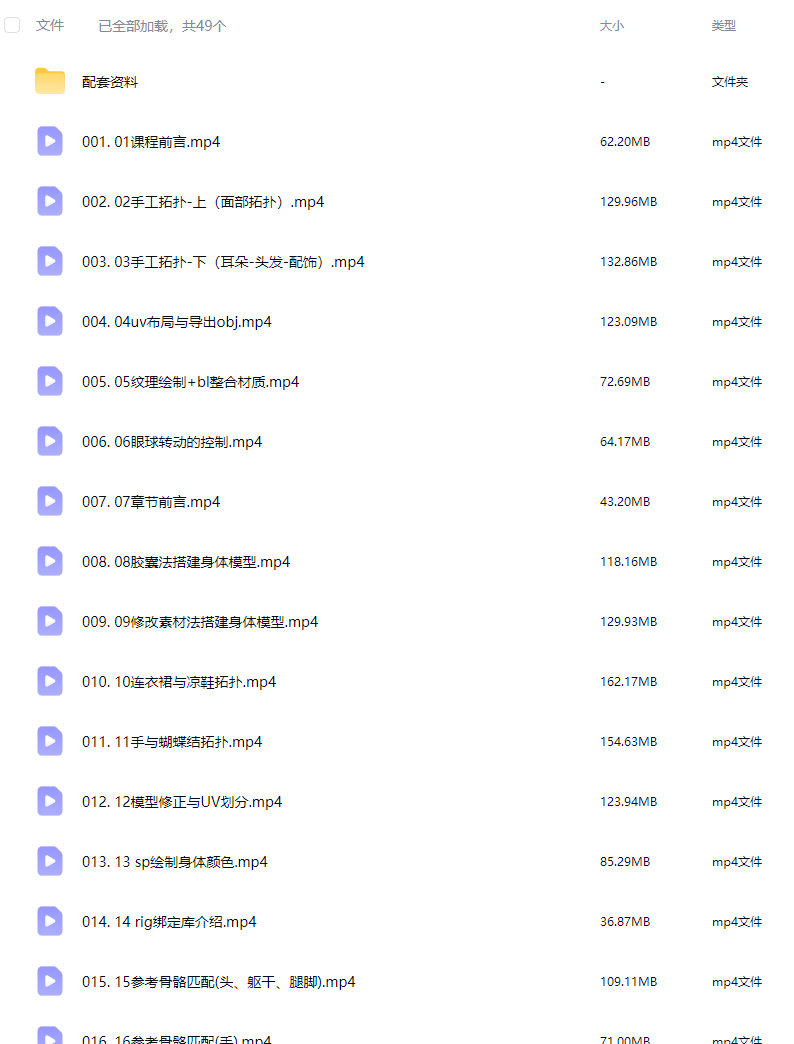Open 001. 01课程前言.mp4
Image resolution: width=794 pixels, height=1044 pixels.
[151, 142]
